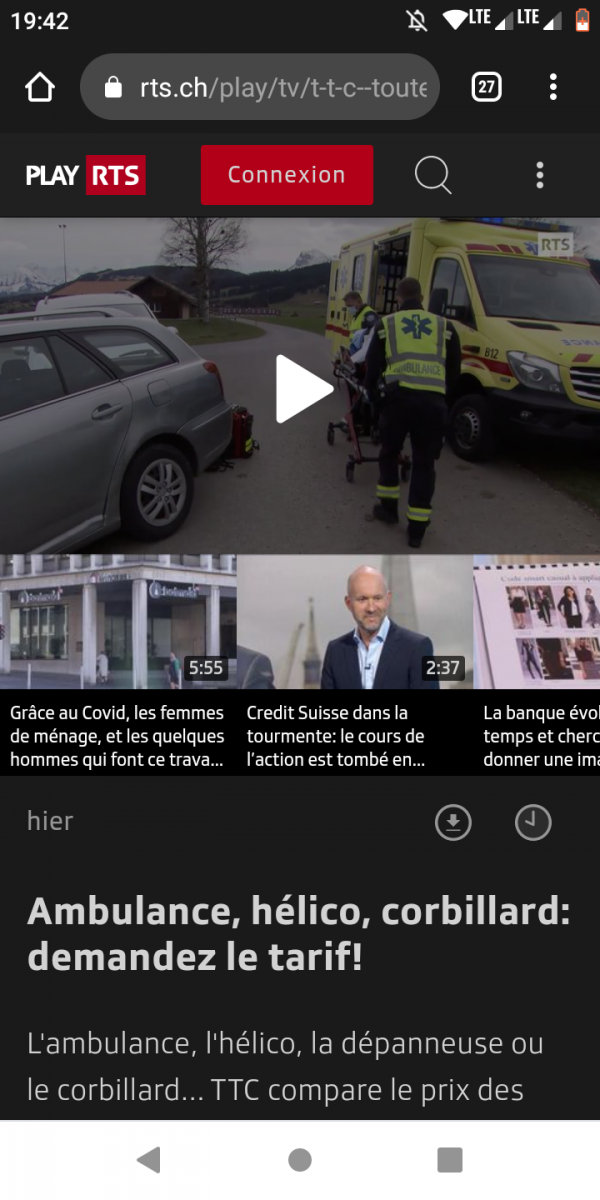The height and width of the screenshot is (1200, 600).
Task: Show recent apps
Action: click(x=450, y=1160)
